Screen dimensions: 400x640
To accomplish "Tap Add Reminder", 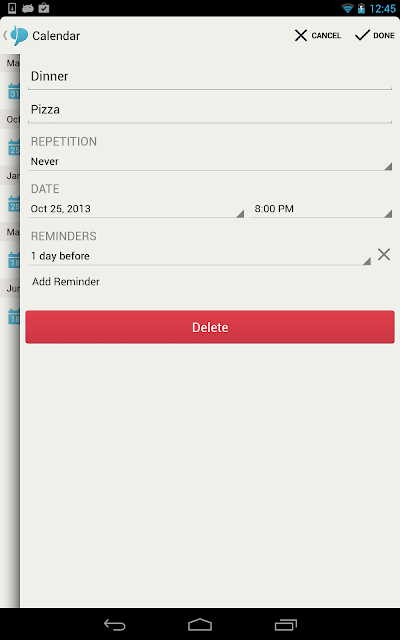I will [66, 282].
